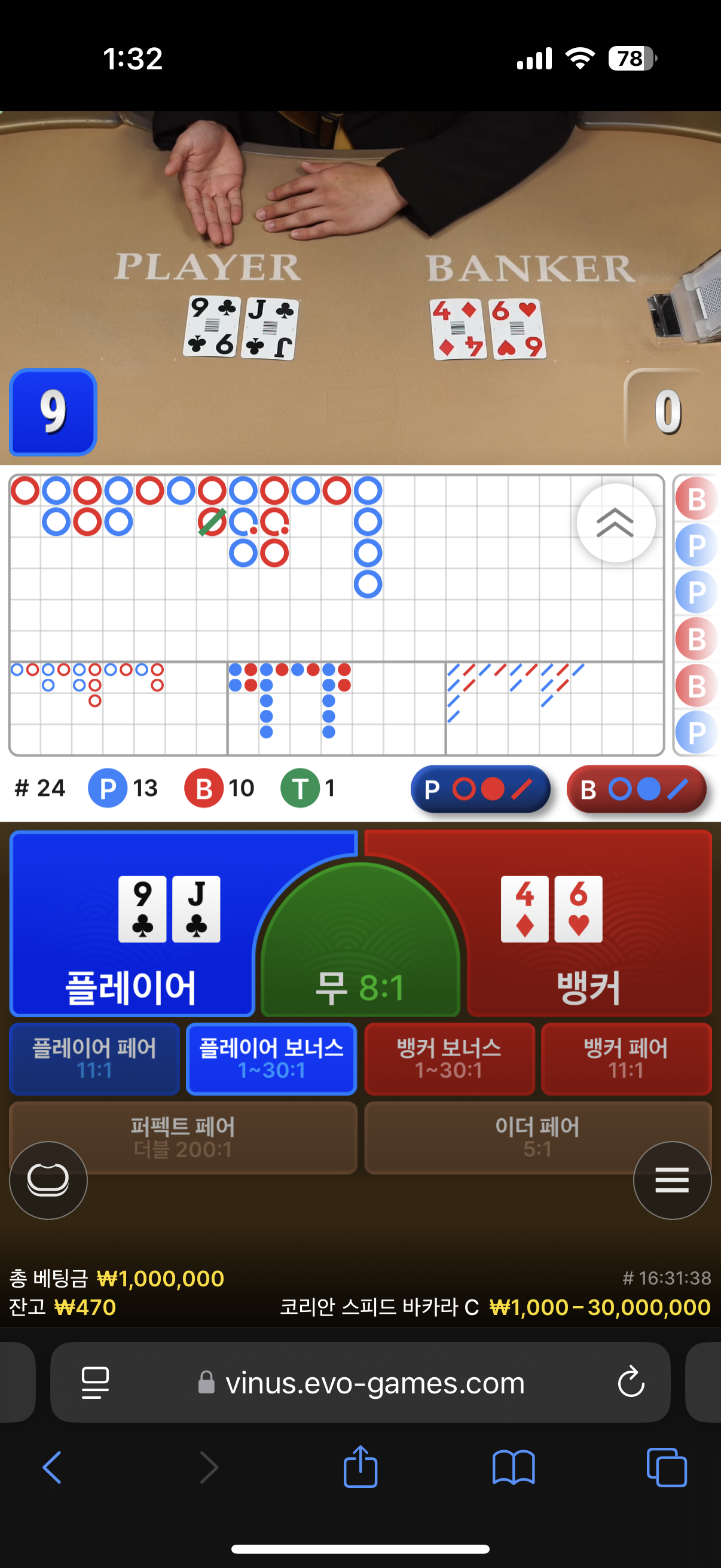This screenshot has height=1568, width=721.
Task: Expand the roadmap with the double chevron
Action: pos(615,522)
